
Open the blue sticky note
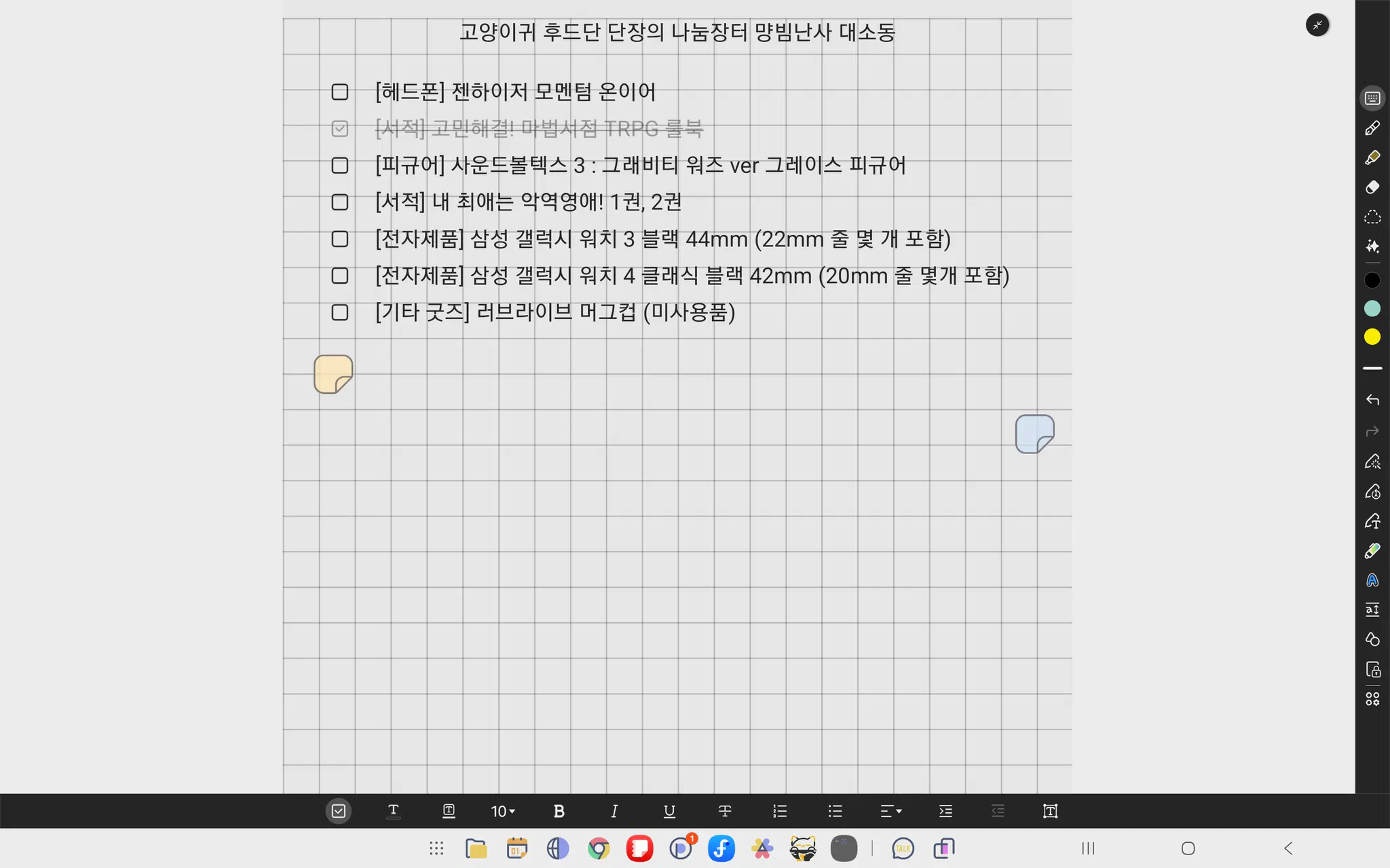point(1034,434)
